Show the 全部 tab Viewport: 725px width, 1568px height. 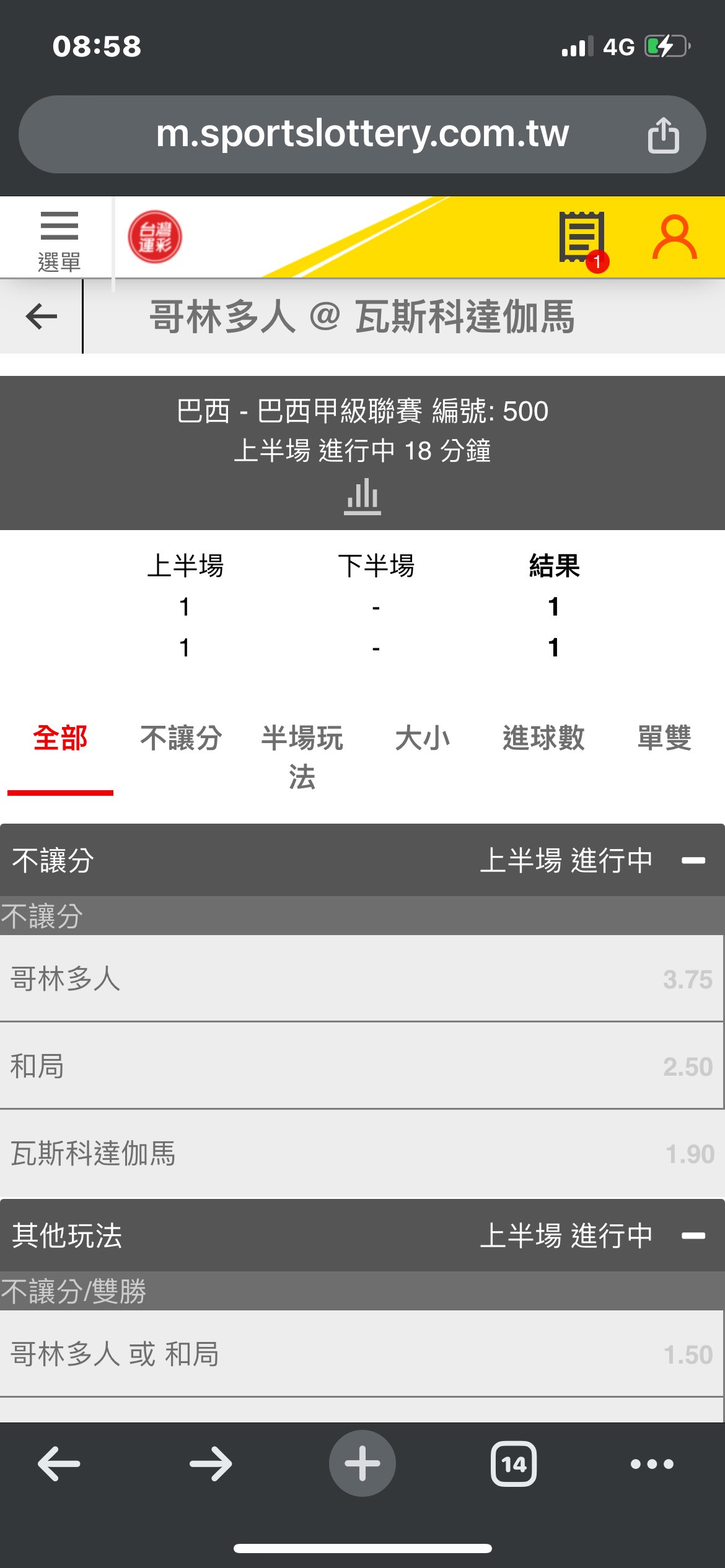(x=60, y=738)
